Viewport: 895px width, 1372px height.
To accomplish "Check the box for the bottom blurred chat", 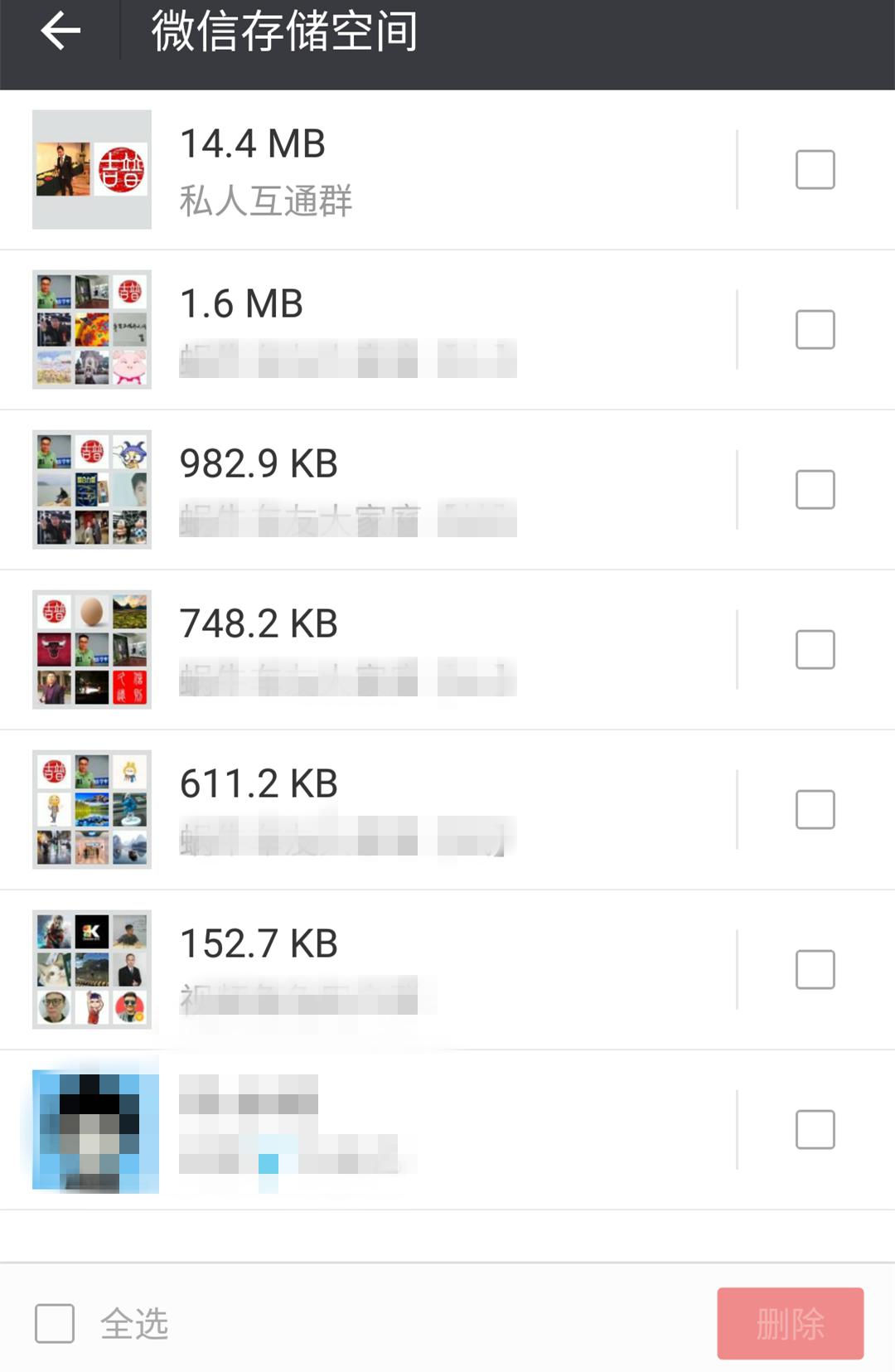I will pos(815,1127).
